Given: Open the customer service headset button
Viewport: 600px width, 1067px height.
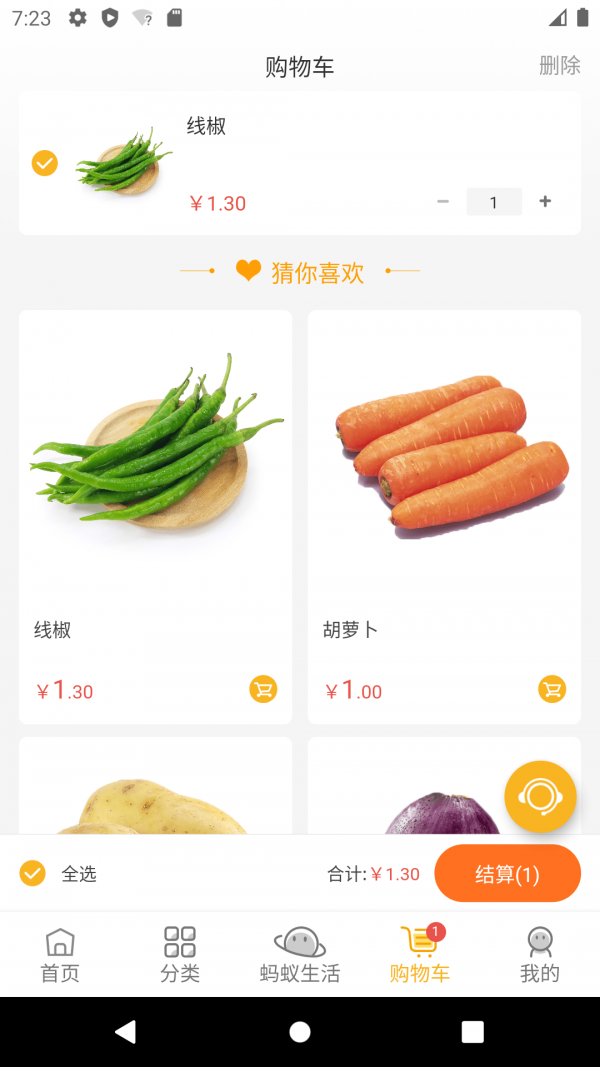Looking at the screenshot, I should [540, 797].
